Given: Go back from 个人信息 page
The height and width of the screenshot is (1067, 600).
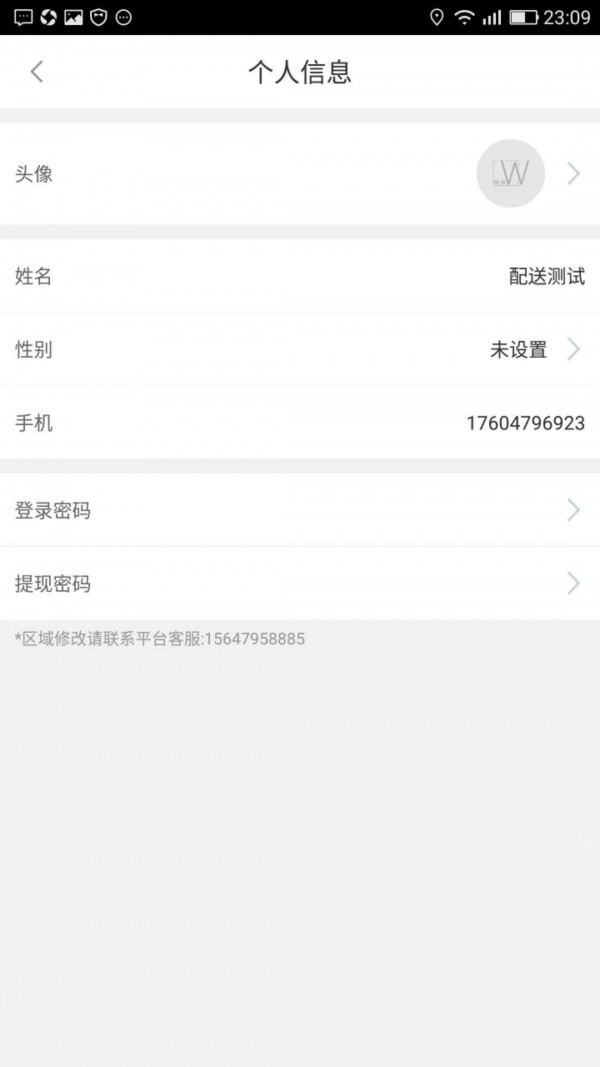Looking at the screenshot, I should pos(37,72).
